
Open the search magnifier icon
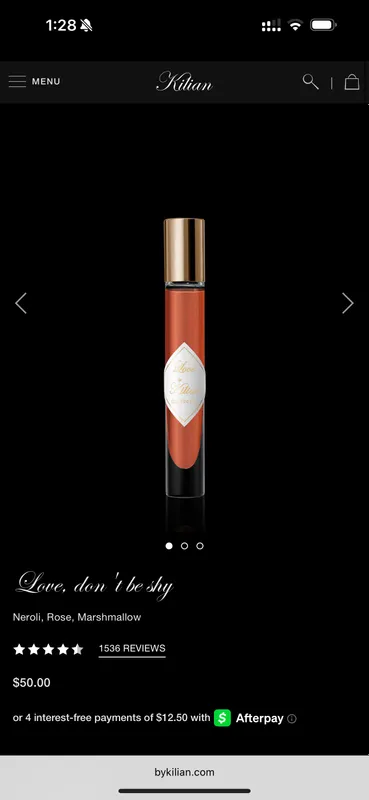310,82
